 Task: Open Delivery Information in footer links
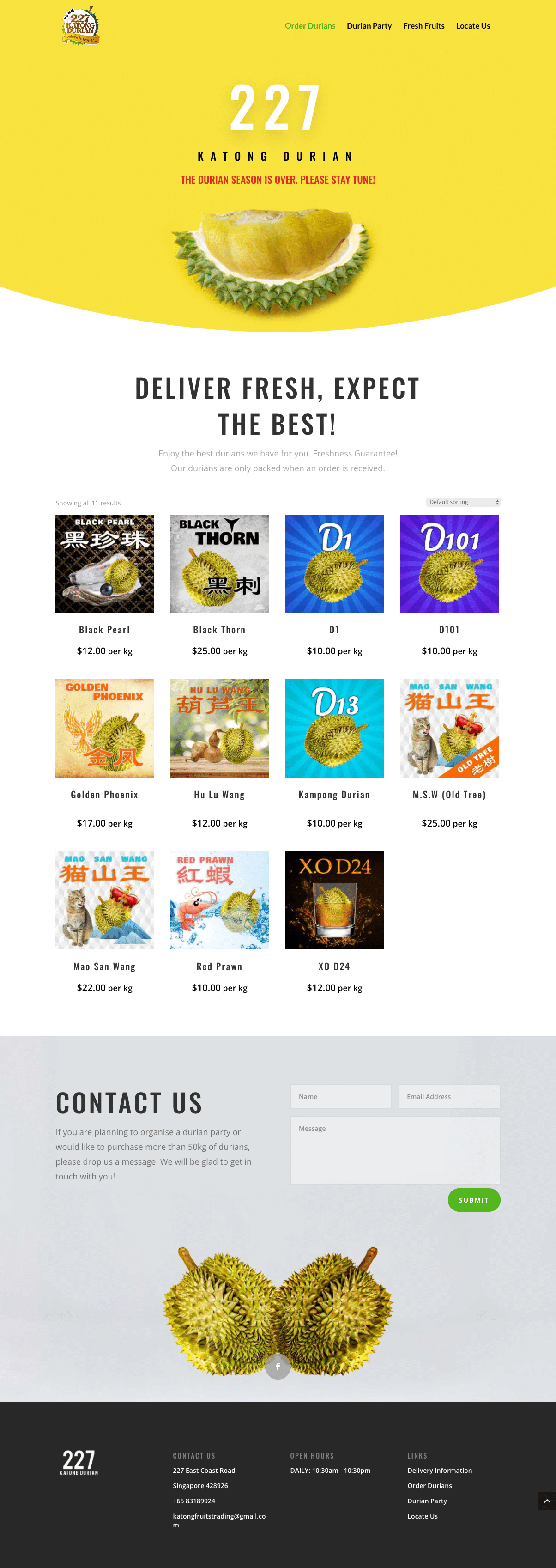pos(439,1470)
